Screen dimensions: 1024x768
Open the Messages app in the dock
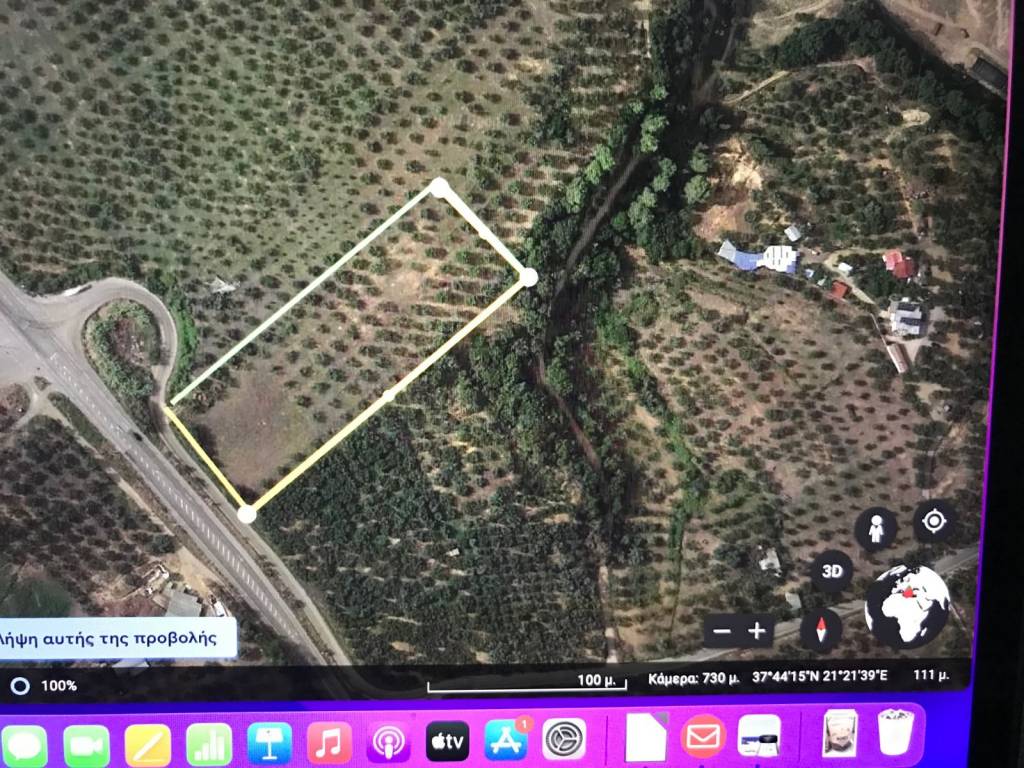pos(24,744)
